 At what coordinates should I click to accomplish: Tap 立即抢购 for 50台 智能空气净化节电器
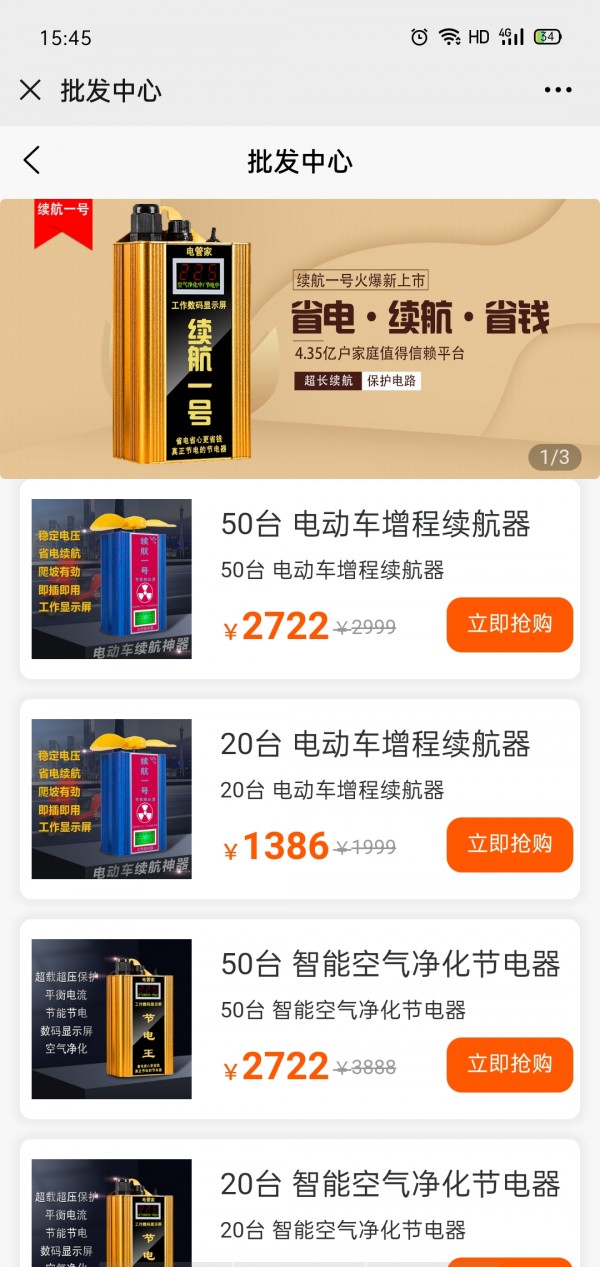509,1064
